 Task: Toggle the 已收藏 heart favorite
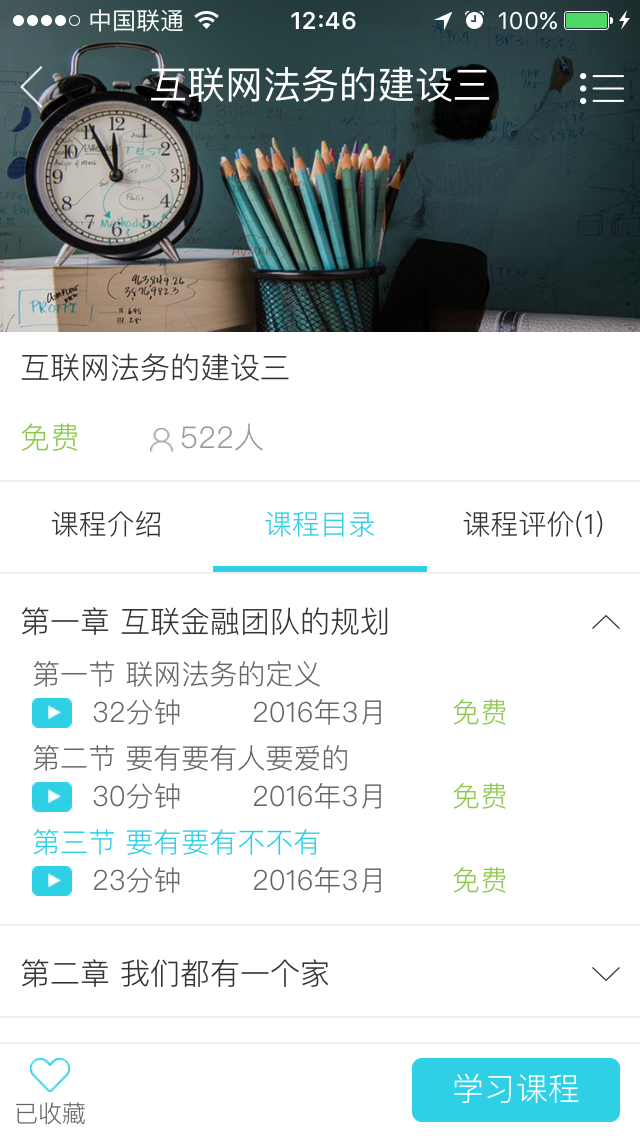(x=50, y=1076)
